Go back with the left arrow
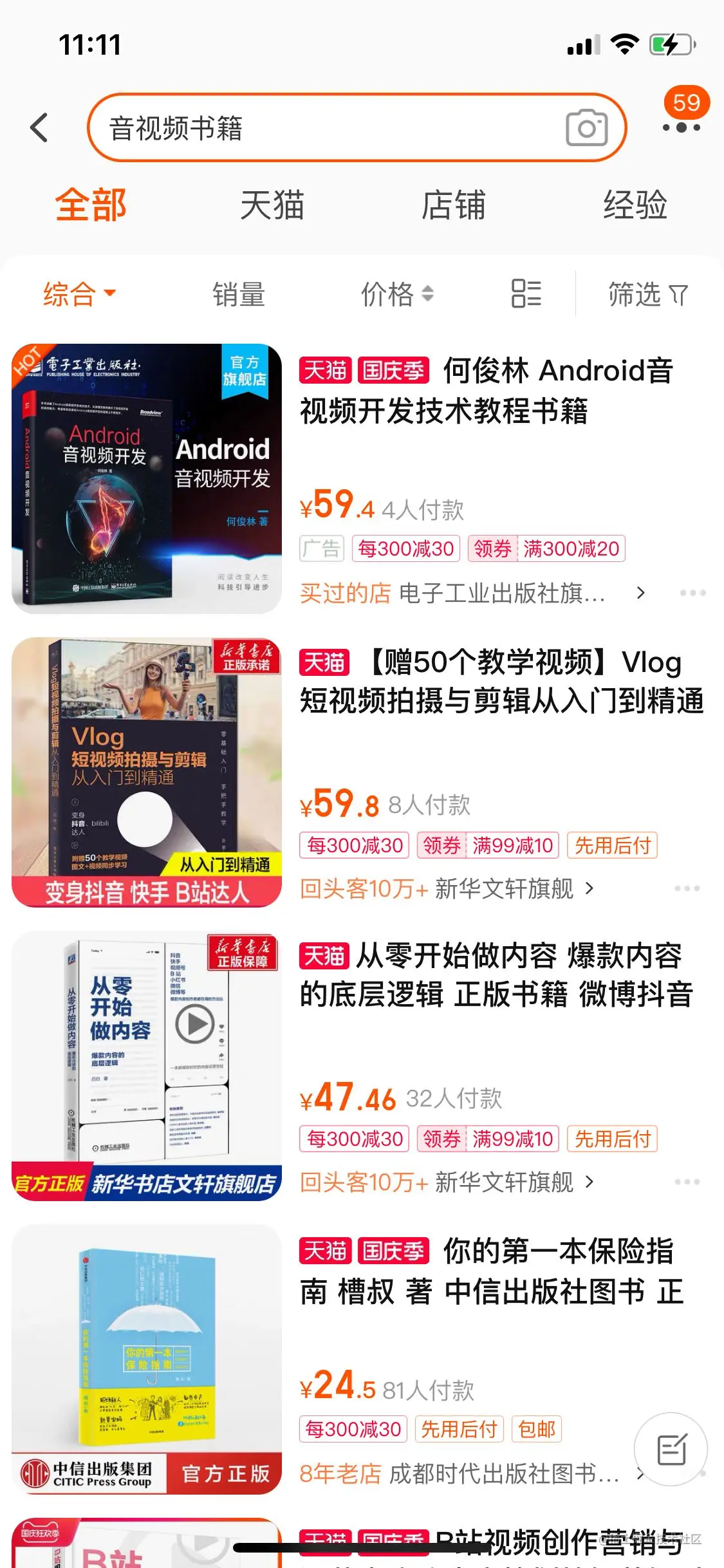The image size is (724, 1568). [x=40, y=127]
